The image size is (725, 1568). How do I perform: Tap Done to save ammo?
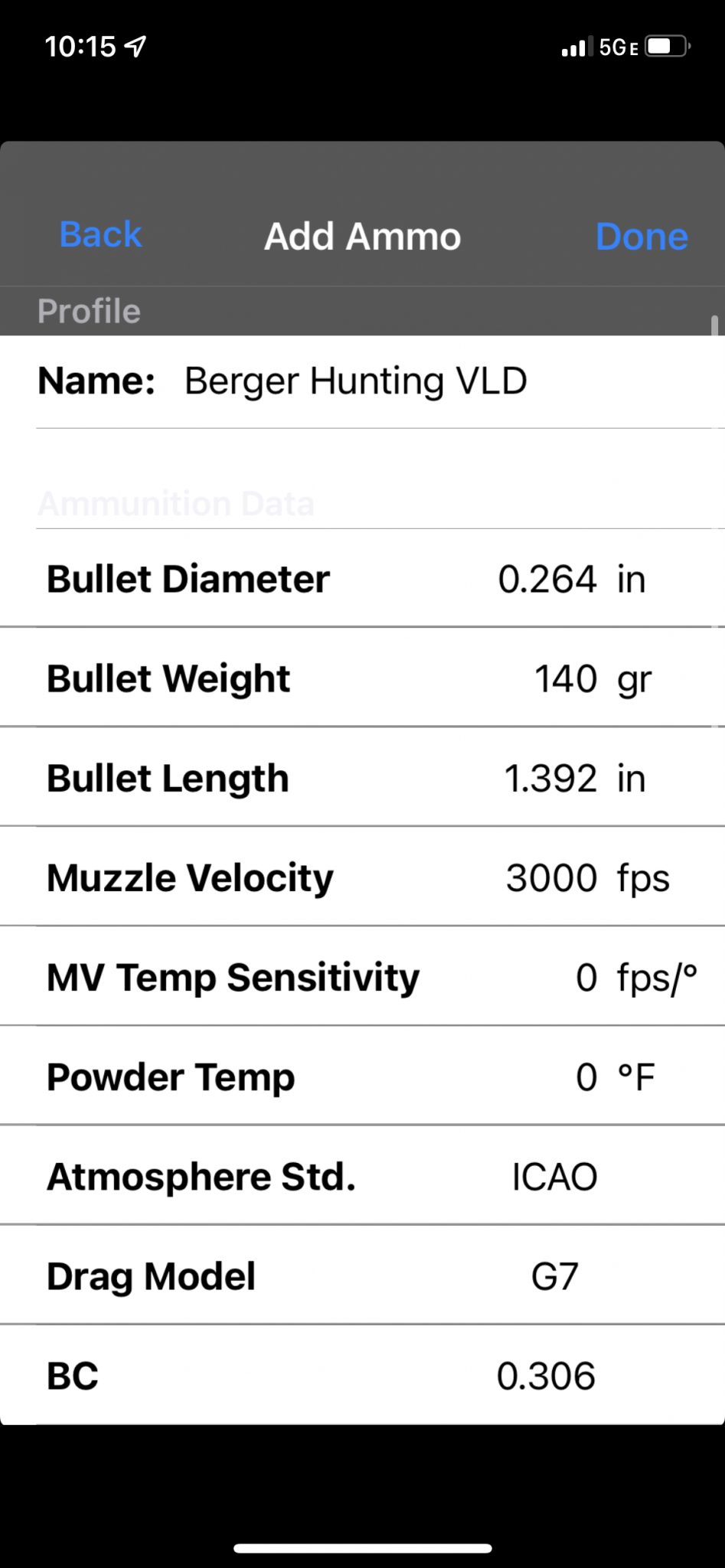click(x=642, y=237)
